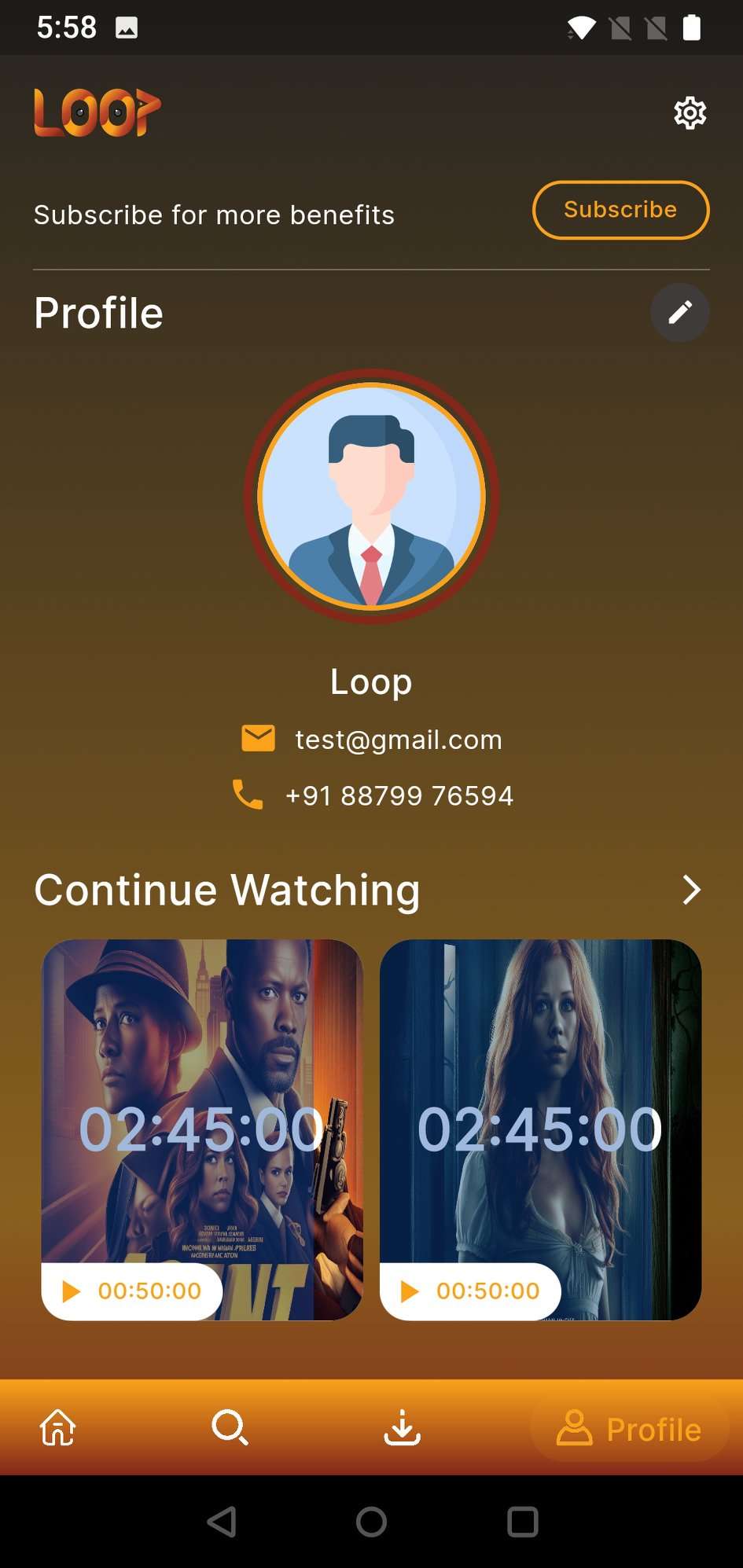Open recent apps from the navigation bar
Screen dimensions: 743x1568
522,1522
